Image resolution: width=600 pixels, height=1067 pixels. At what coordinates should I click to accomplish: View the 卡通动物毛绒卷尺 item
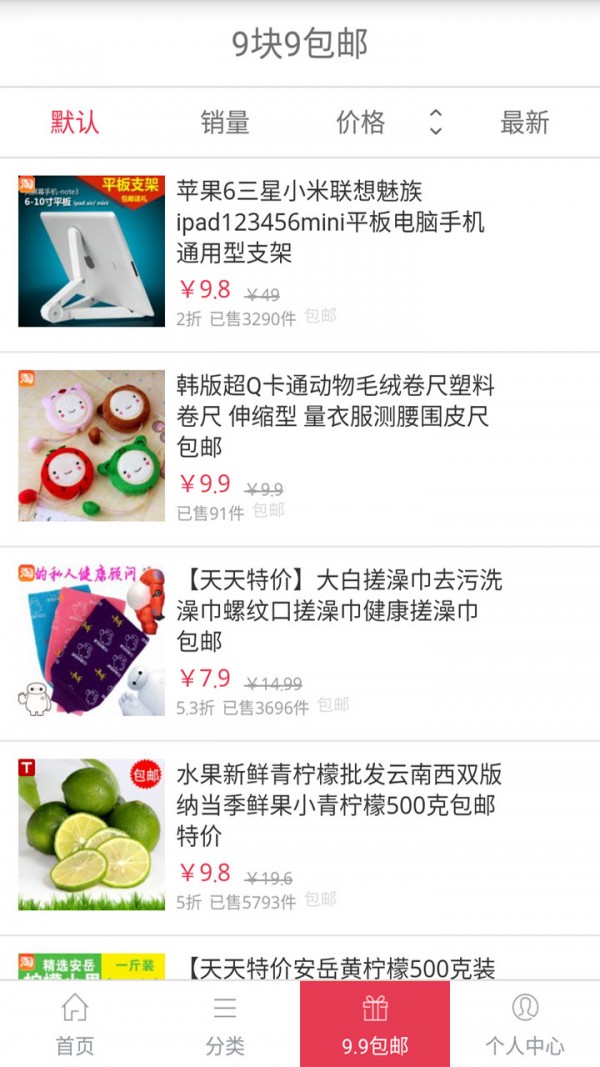(x=300, y=448)
